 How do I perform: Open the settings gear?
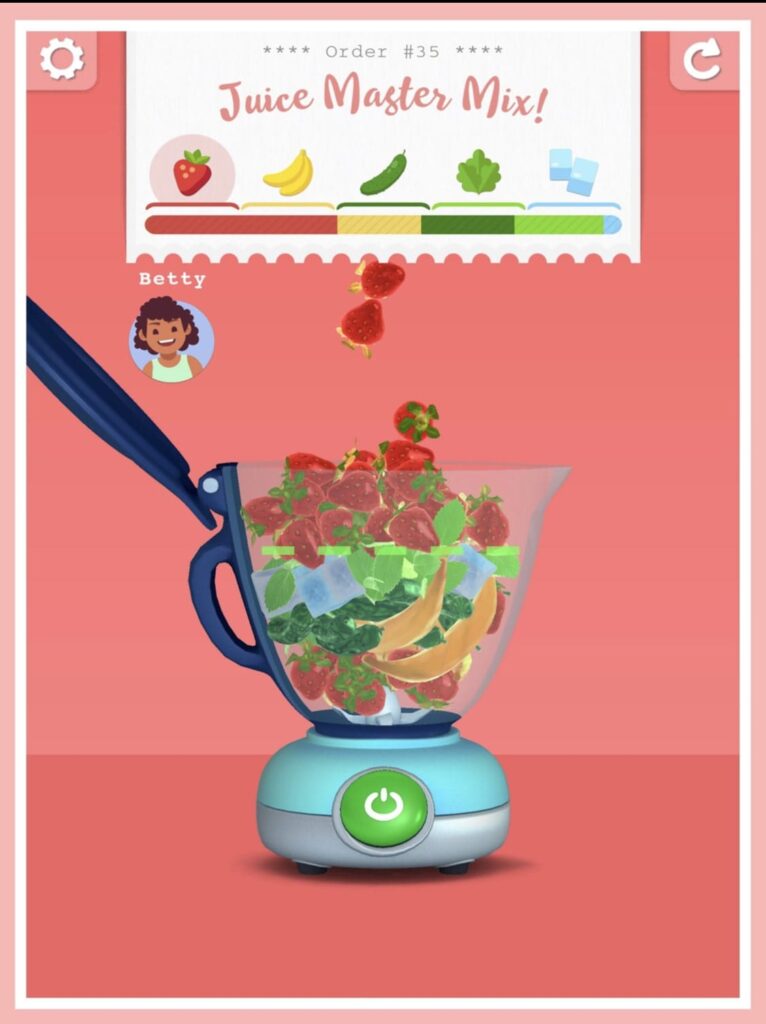pyautogui.click(x=62, y=60)
